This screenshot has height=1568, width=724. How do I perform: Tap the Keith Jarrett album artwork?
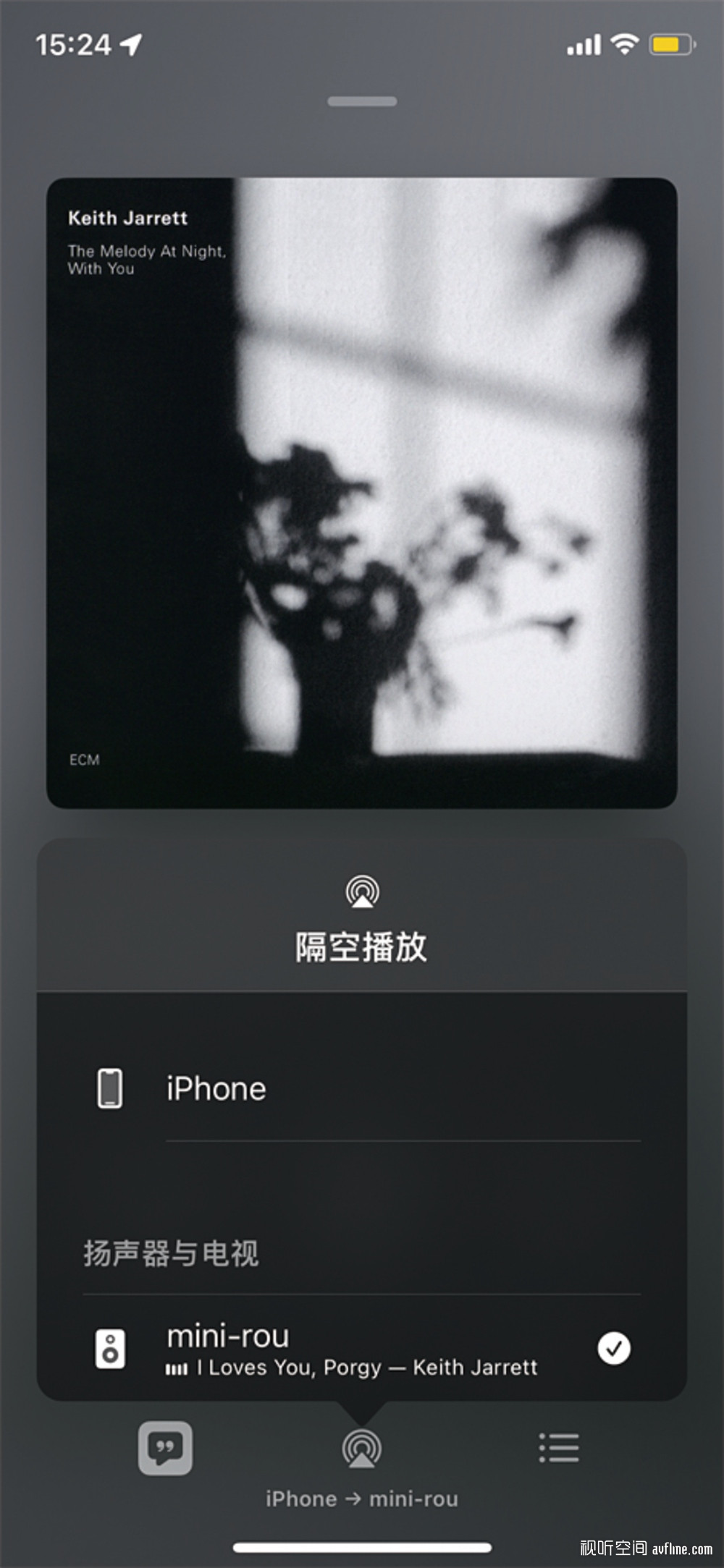(362, 493)
